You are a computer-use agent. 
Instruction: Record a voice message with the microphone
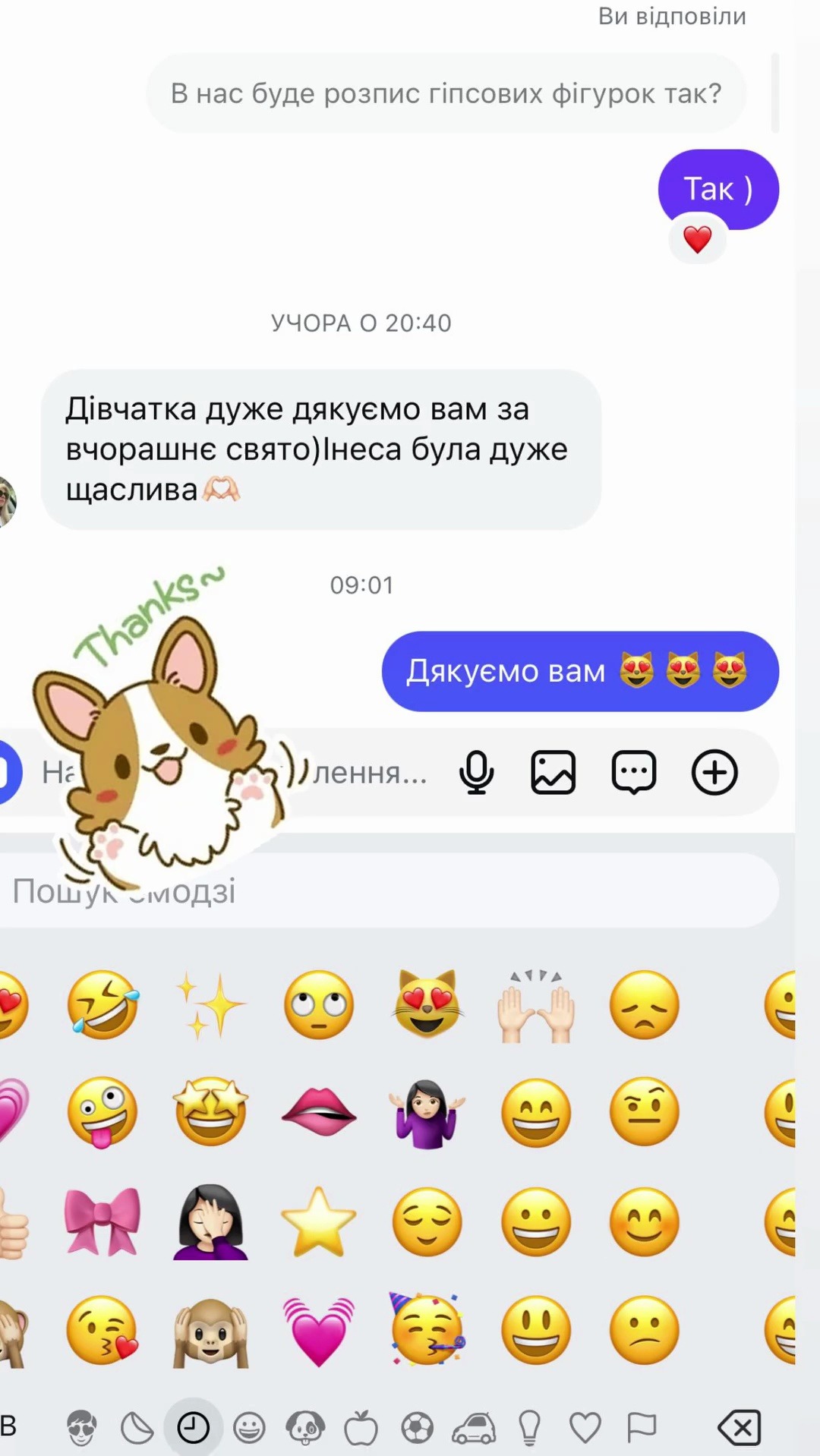pyautogui.click(x=476, y=772)
